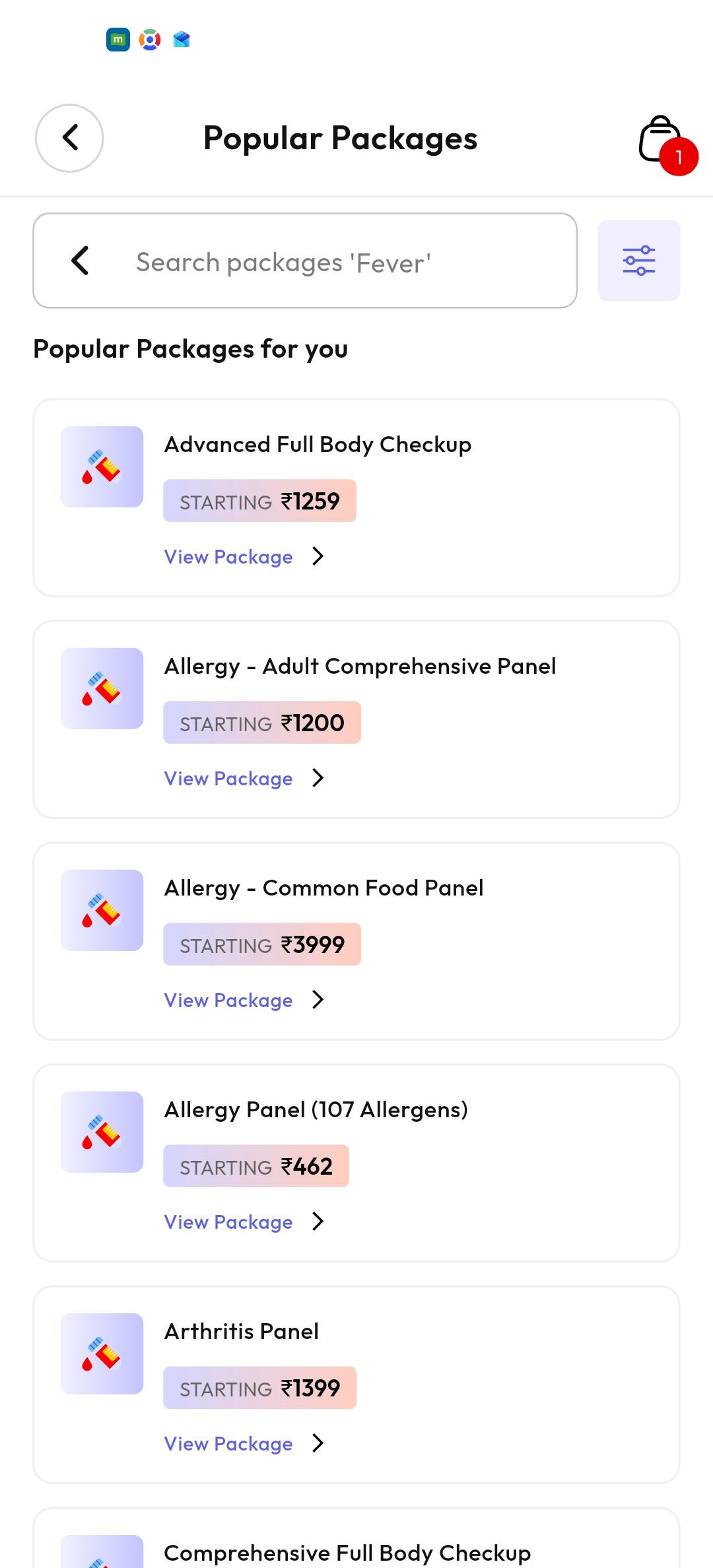This screenshot has width=713, height=1568.
Task: Expand the Advanced Full Body Checkup chevron
Action: click(318, 556)
